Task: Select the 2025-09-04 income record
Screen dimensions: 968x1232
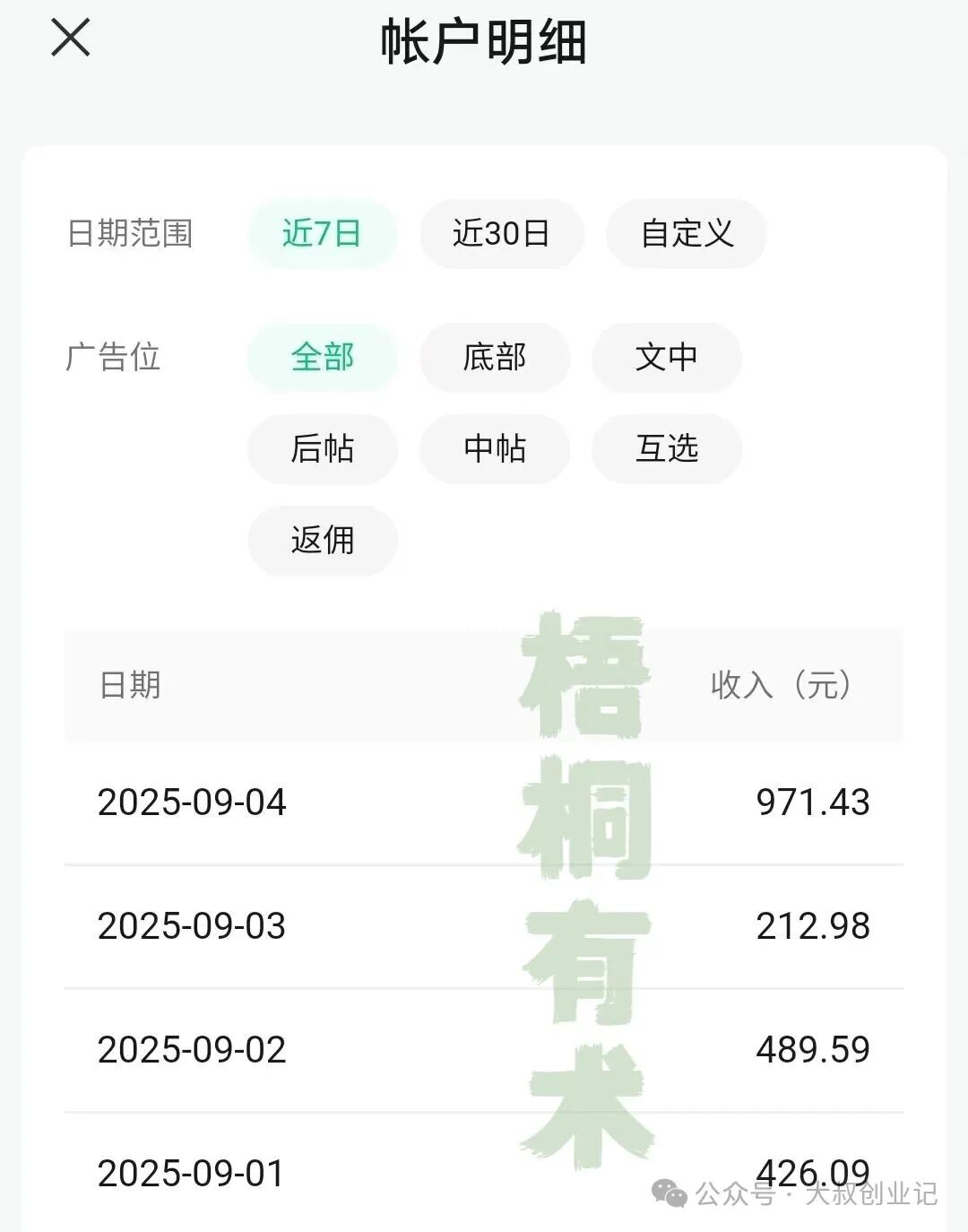Action: click(484, 802)
